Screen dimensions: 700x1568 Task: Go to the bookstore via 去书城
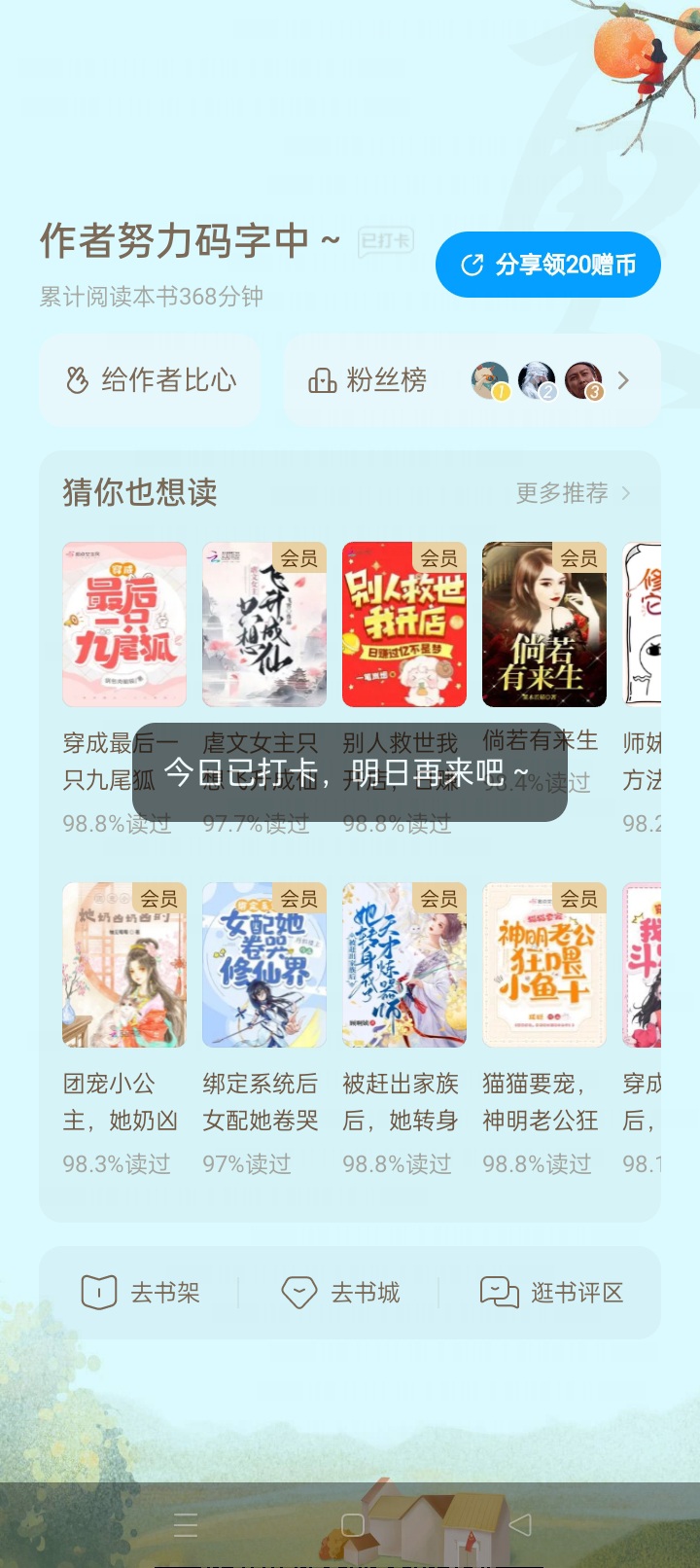pyautogui.click(x=340, y=1293)
